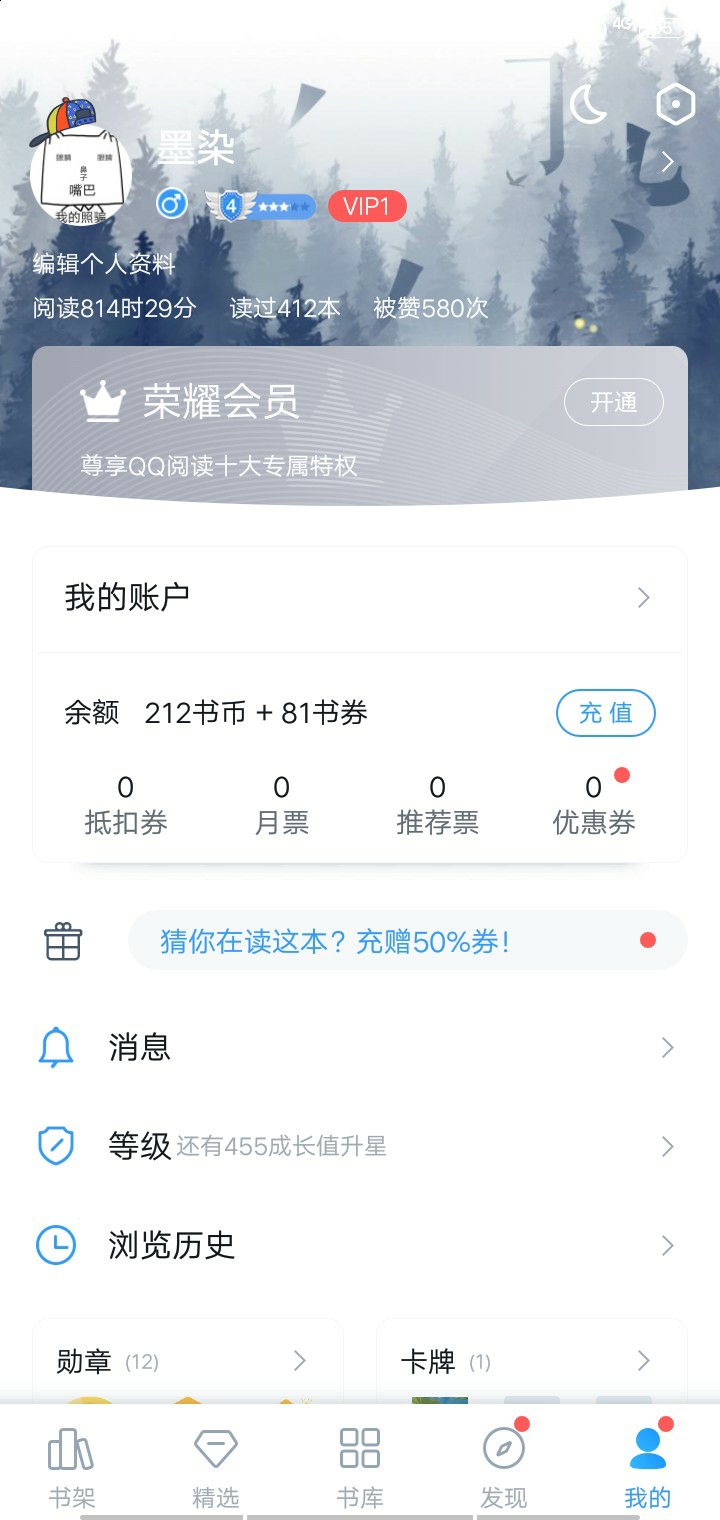Open 消息 messages
720x1520 pixels.
click(360, 1048)
